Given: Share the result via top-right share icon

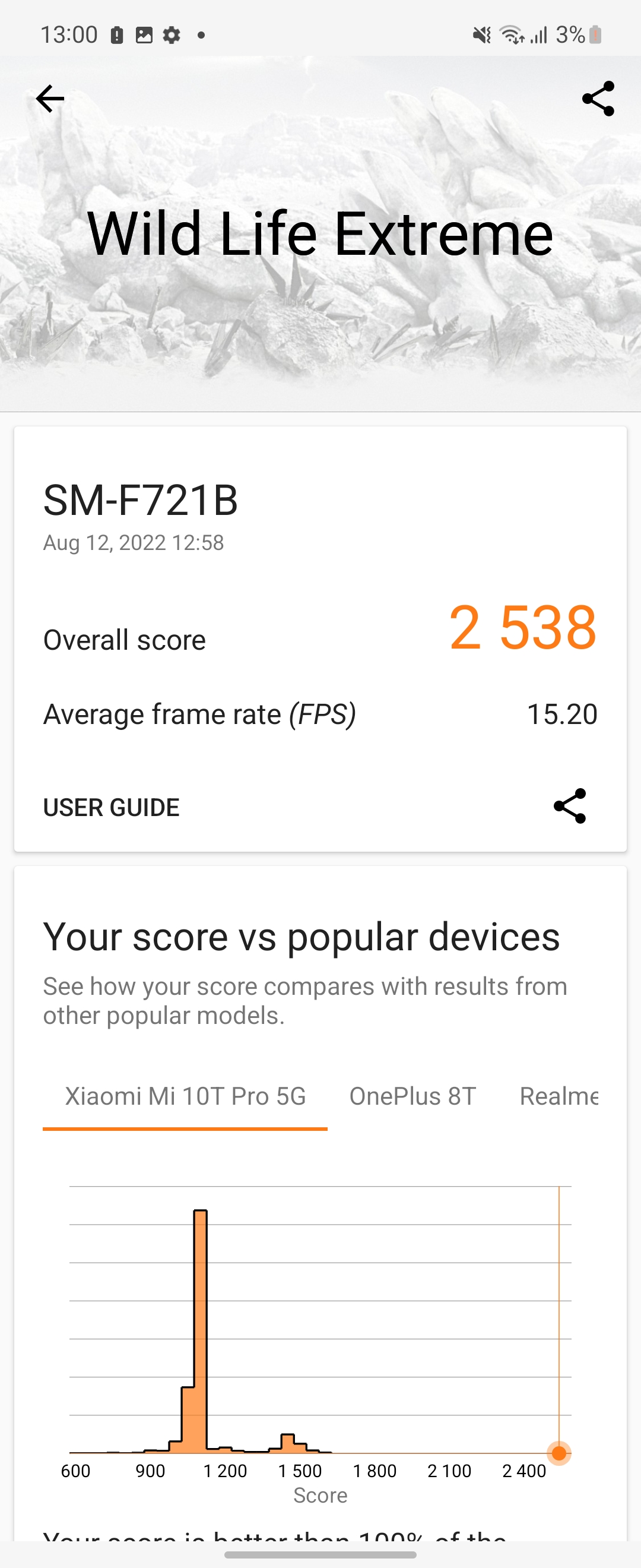Looking at the screenshot, I should point(598,99).
